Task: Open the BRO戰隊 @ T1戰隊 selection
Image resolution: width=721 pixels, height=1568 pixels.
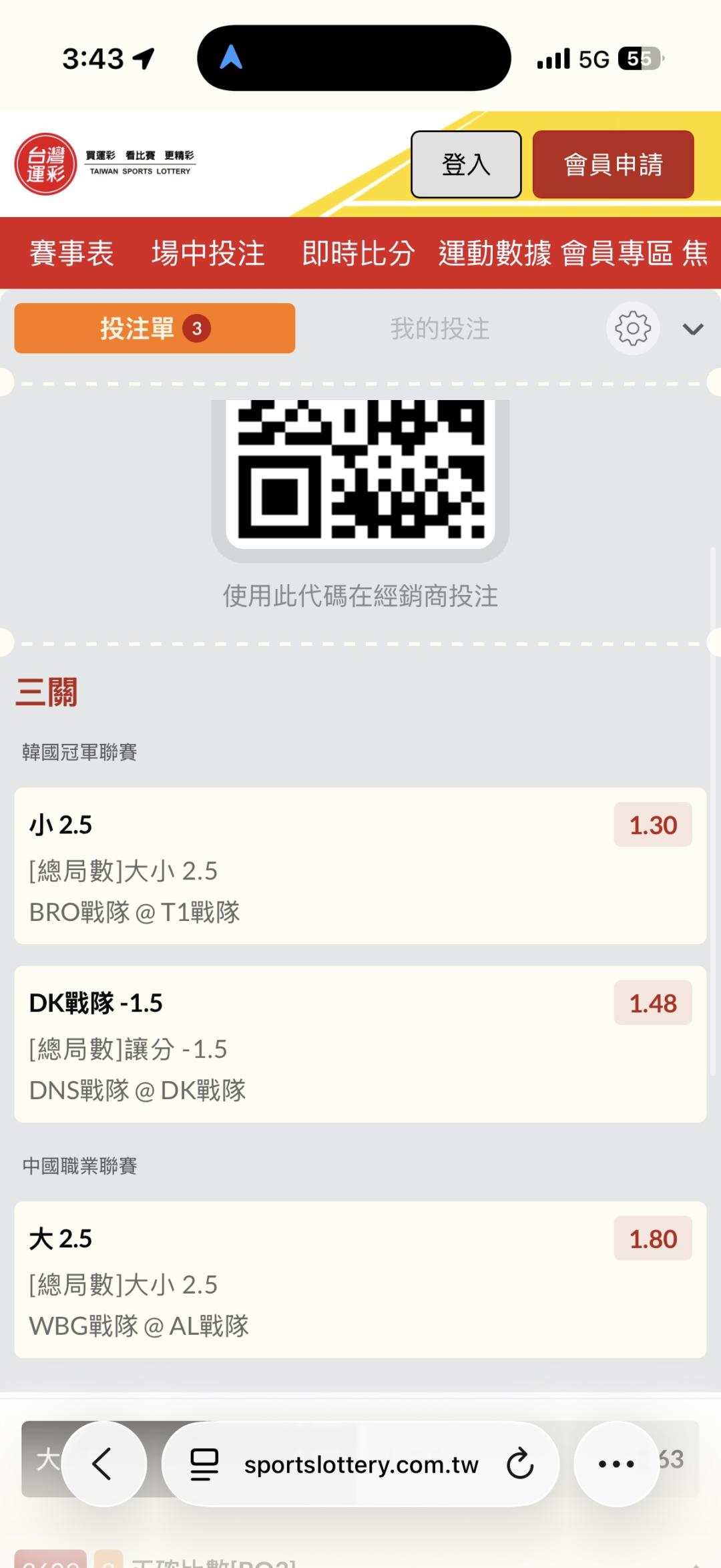Action: [360, 865]
